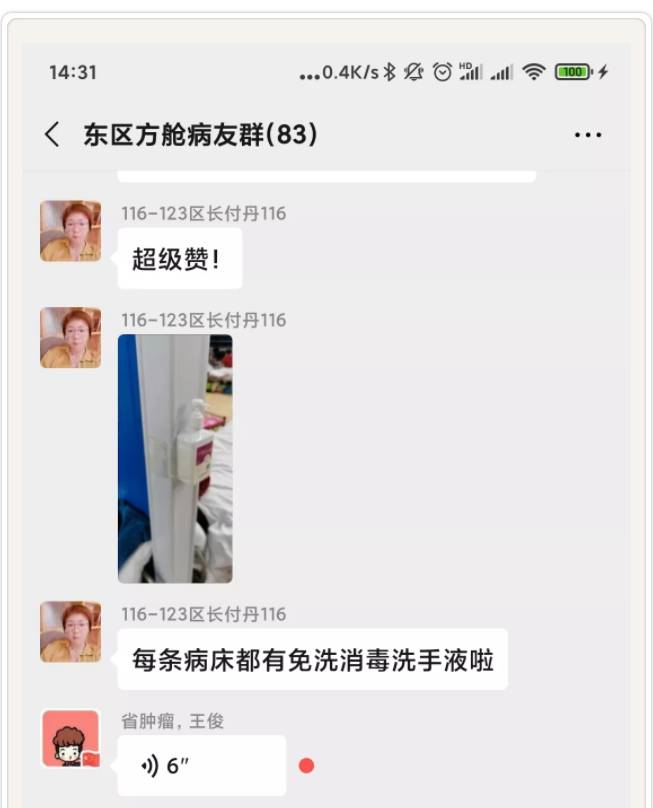Open the group chat overflow menu
Viewport: 653px width, 808px height.
click(x=588, y=135)
